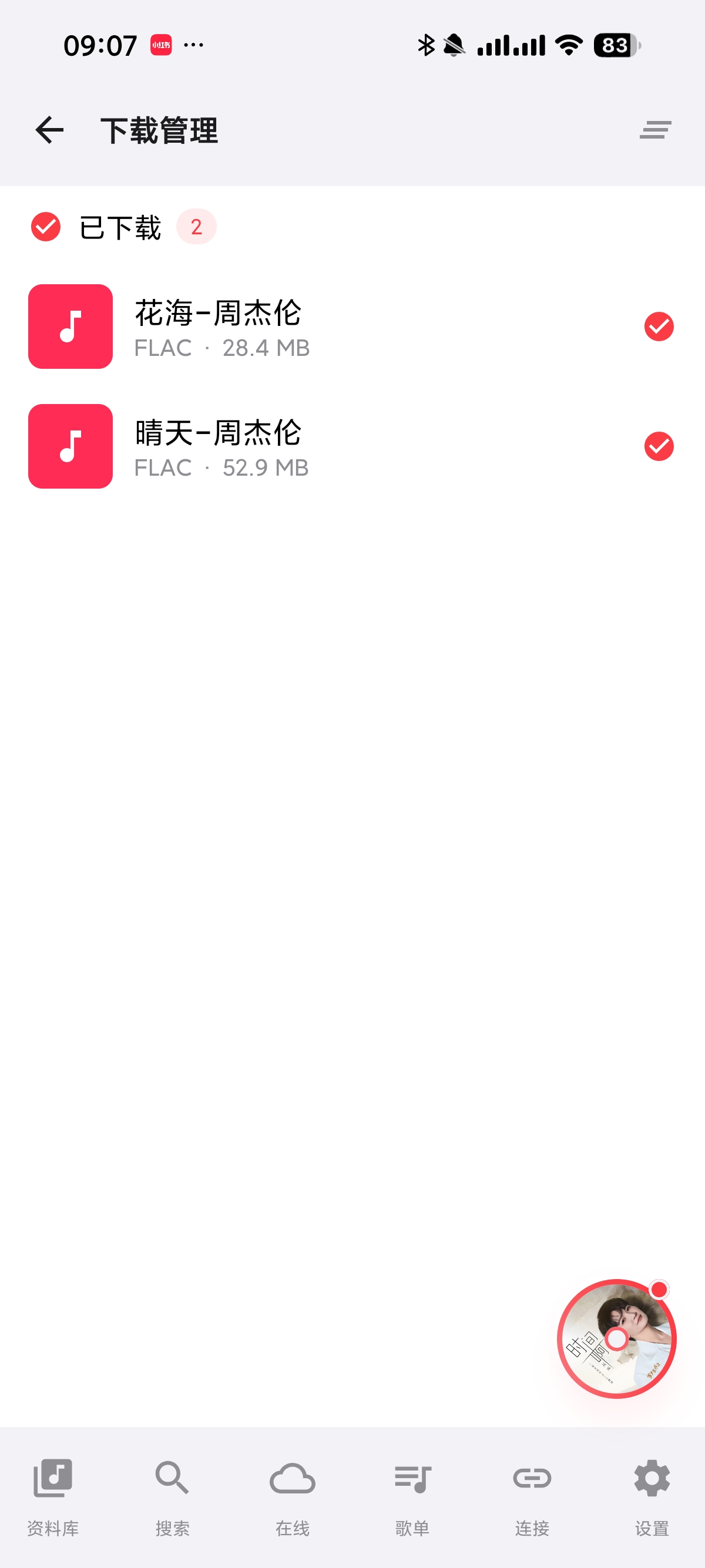
Task: Click the music note icon for 花海-周杰伦
Action: click(x=70, y=328)
